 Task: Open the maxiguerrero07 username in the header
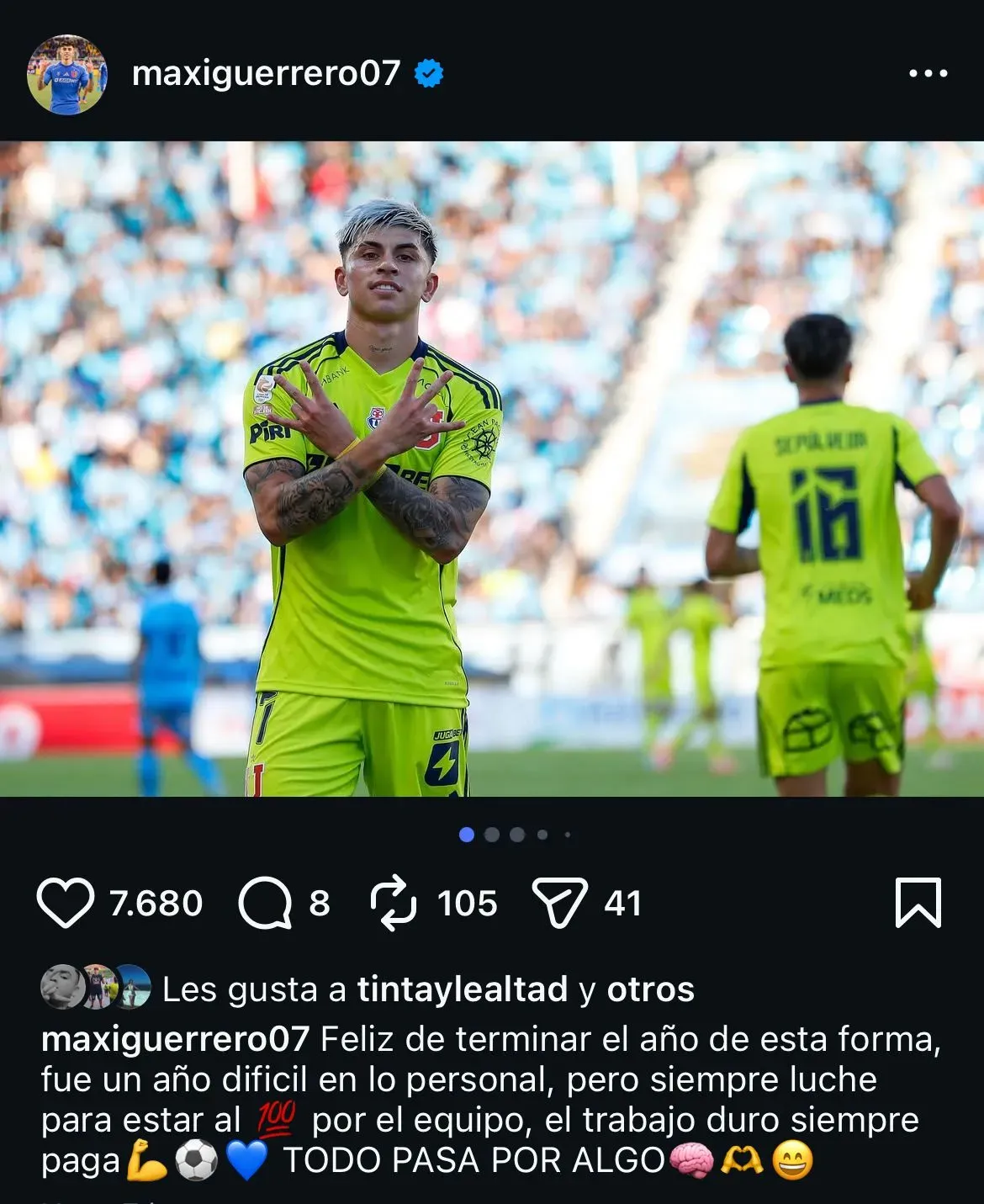[266, 74]
